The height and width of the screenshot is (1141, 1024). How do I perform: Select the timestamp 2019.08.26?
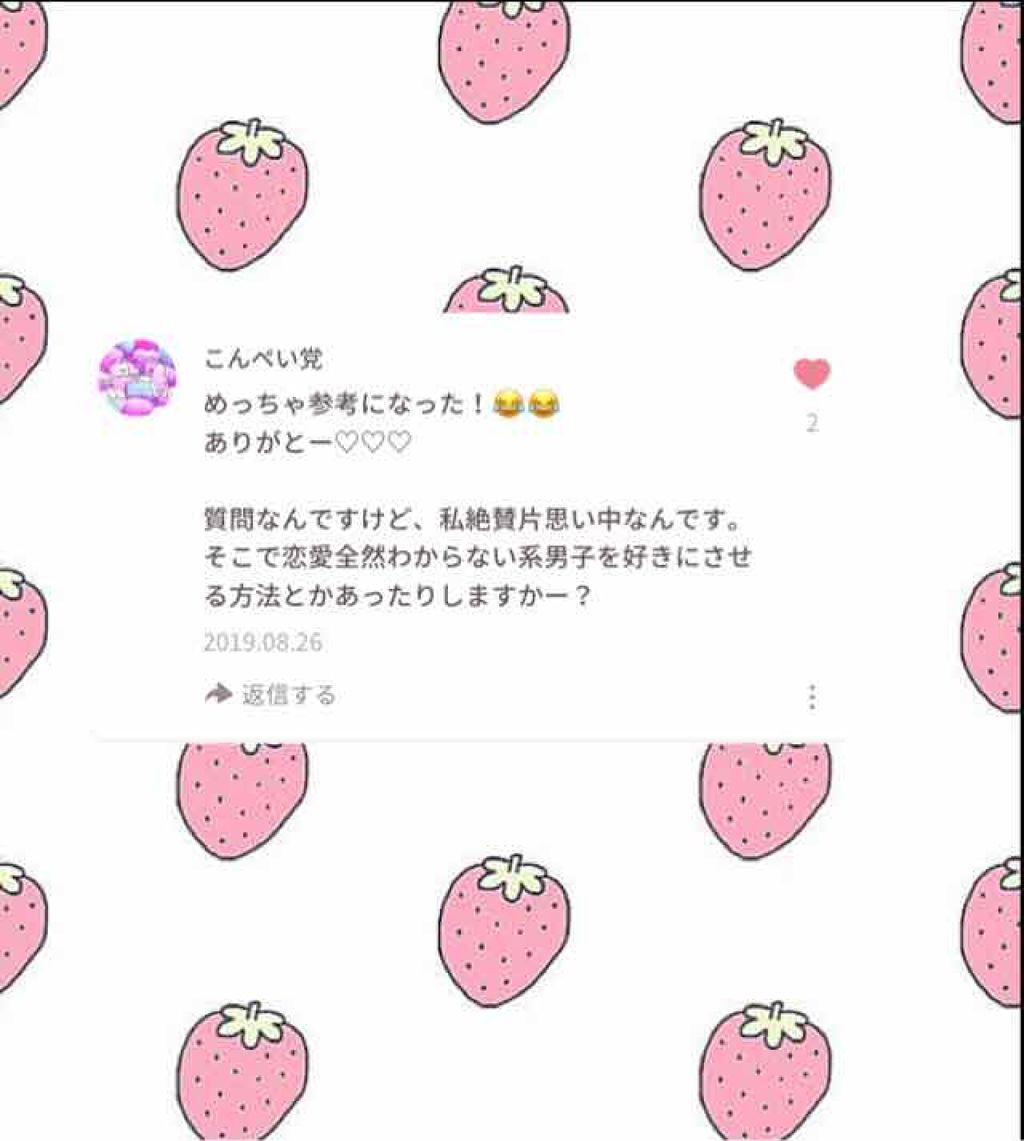tap(262, 642)
